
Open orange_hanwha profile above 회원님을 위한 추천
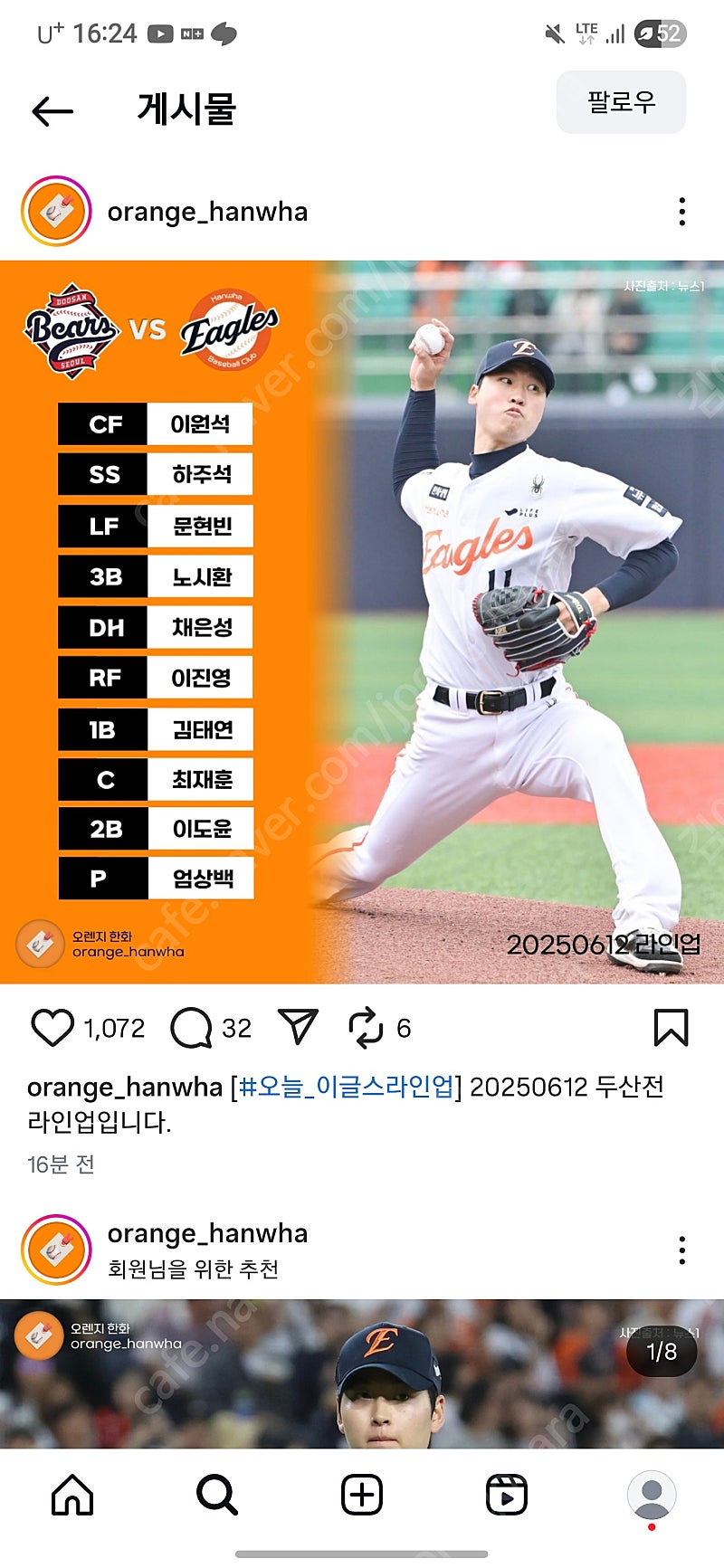point(207,1234)
